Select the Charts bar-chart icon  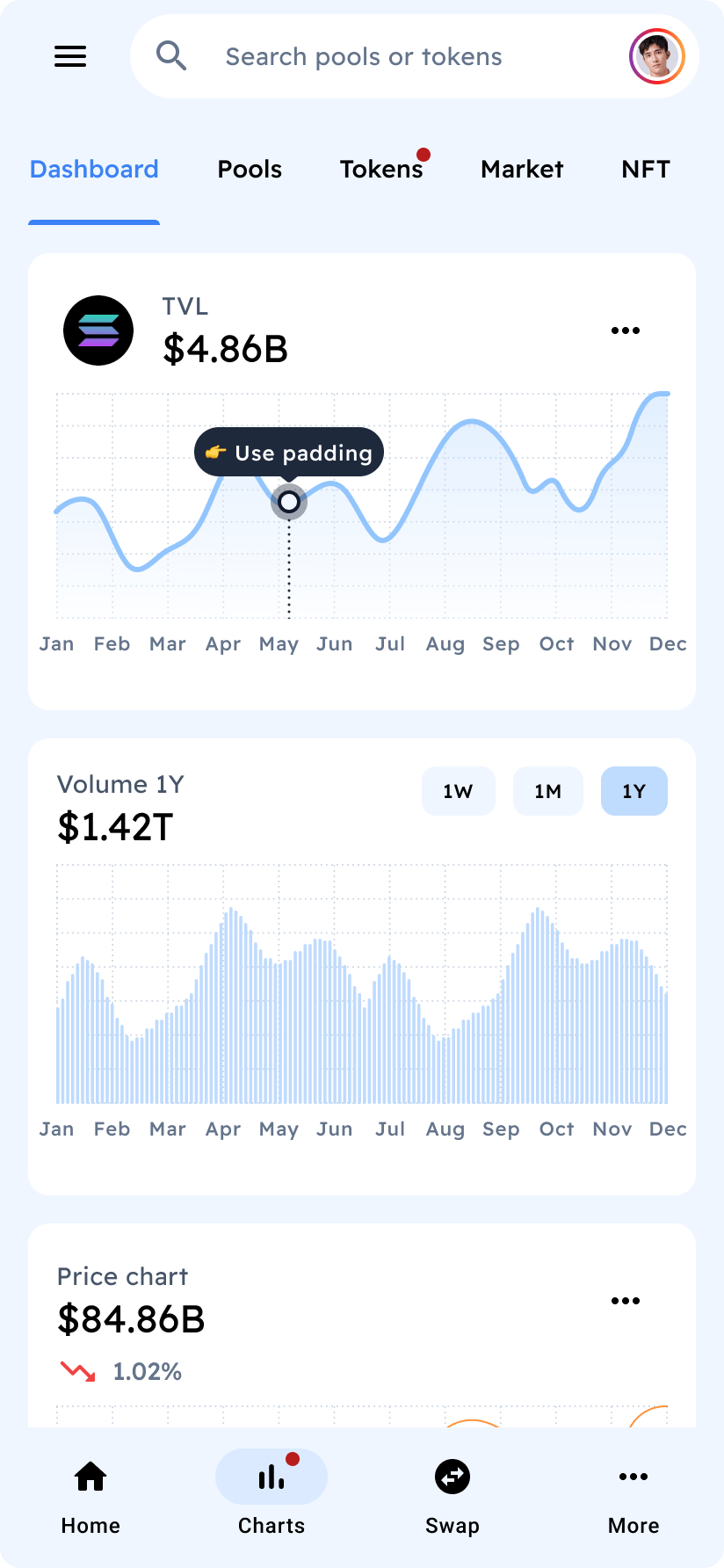point(271,1477)
